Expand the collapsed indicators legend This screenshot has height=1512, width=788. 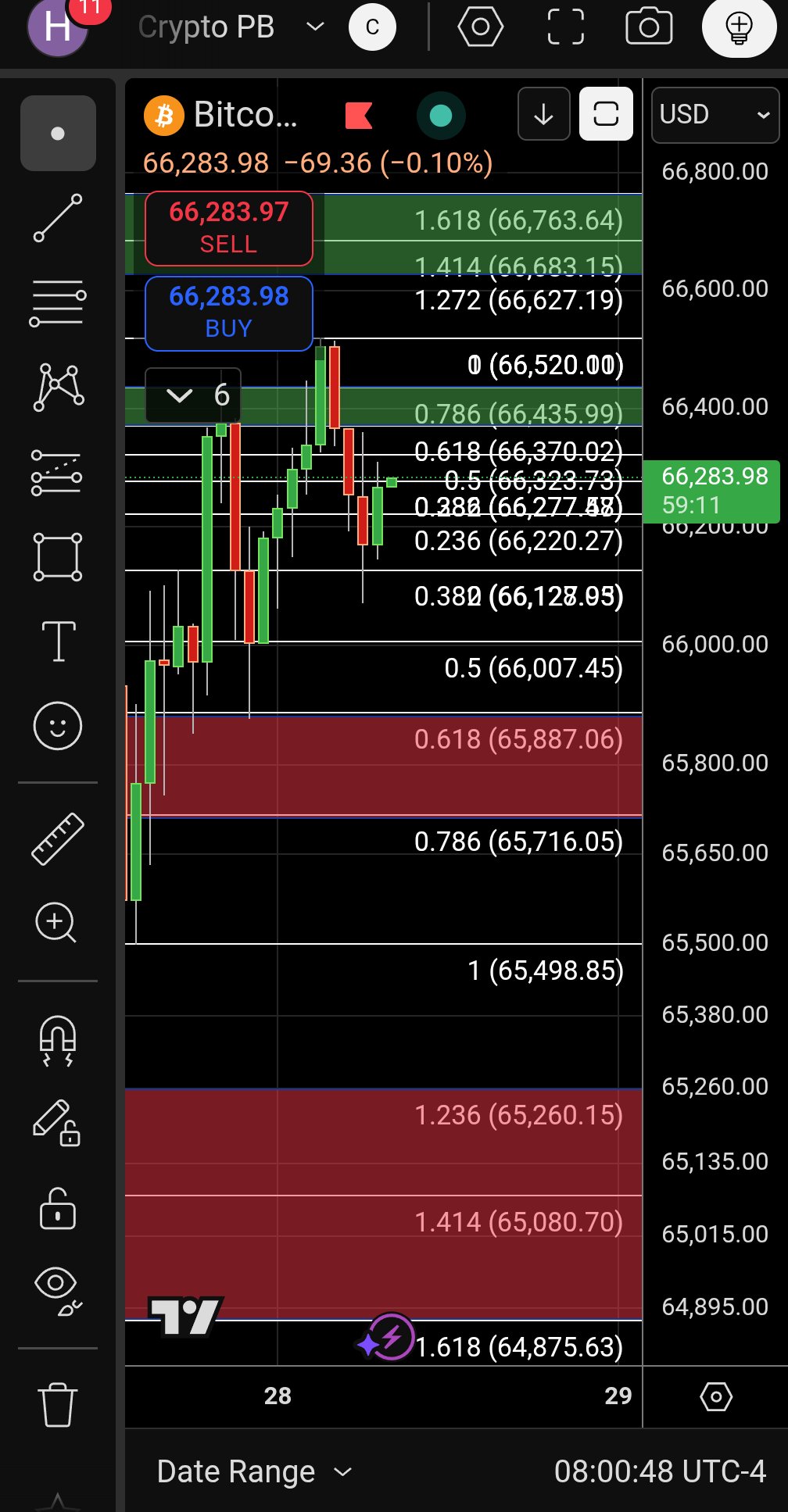point(181,395)
